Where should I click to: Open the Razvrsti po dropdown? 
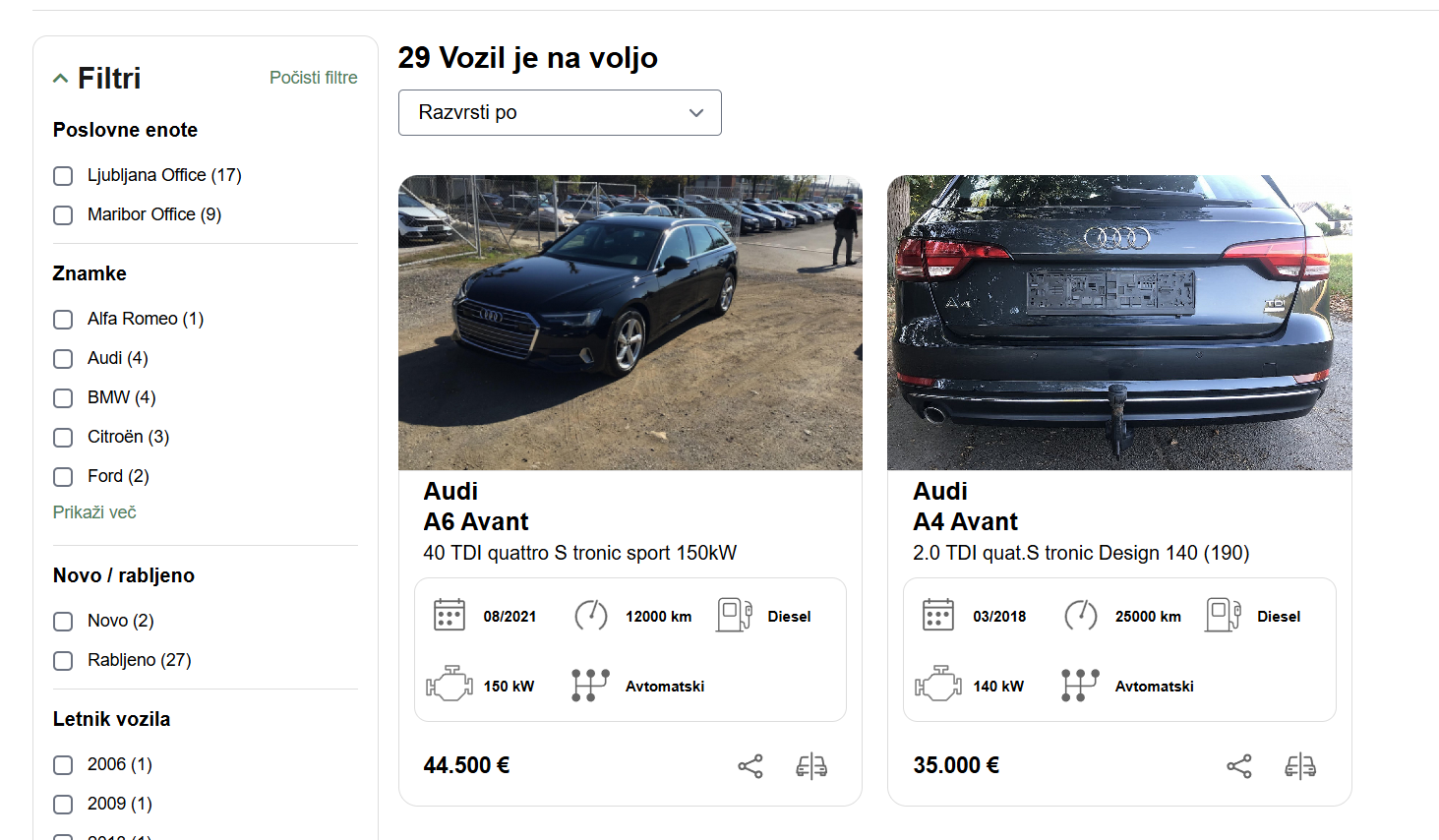click(560, 113)
